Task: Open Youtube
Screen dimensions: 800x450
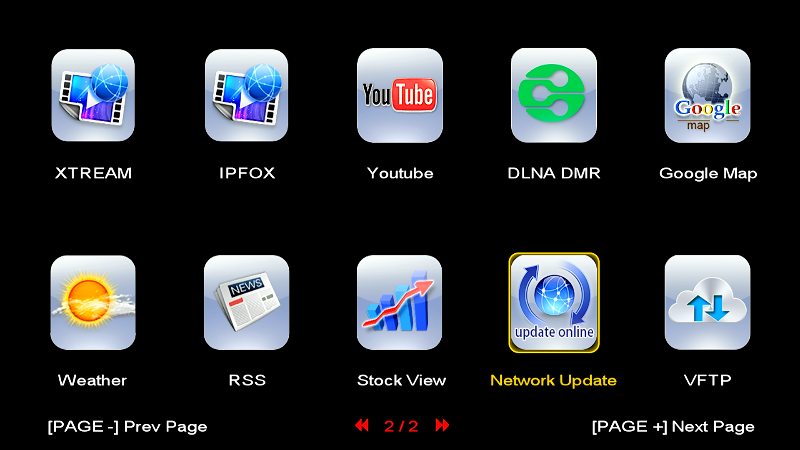Action: tap(400, 96)
